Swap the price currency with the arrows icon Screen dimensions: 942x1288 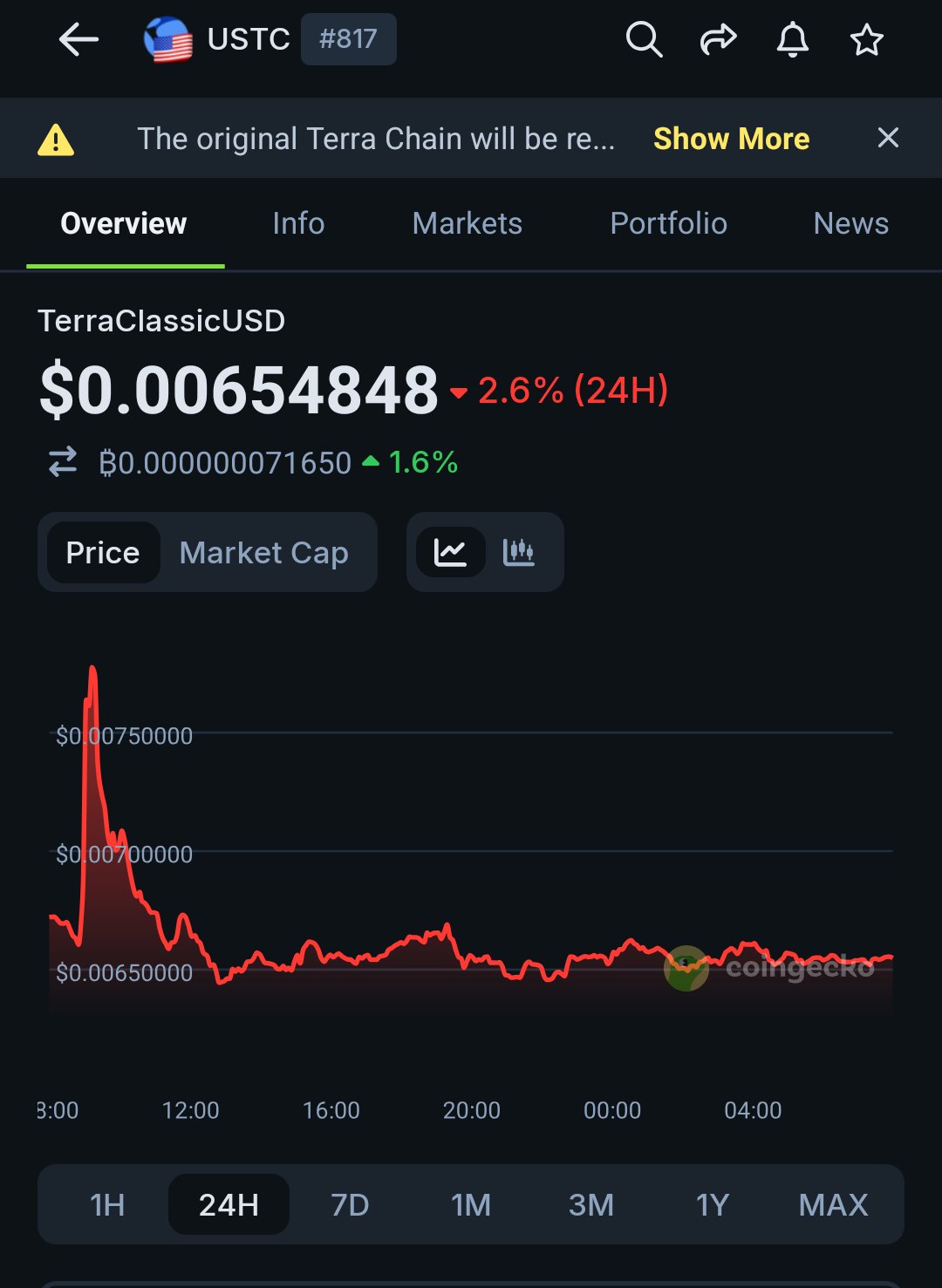point(63,462)
